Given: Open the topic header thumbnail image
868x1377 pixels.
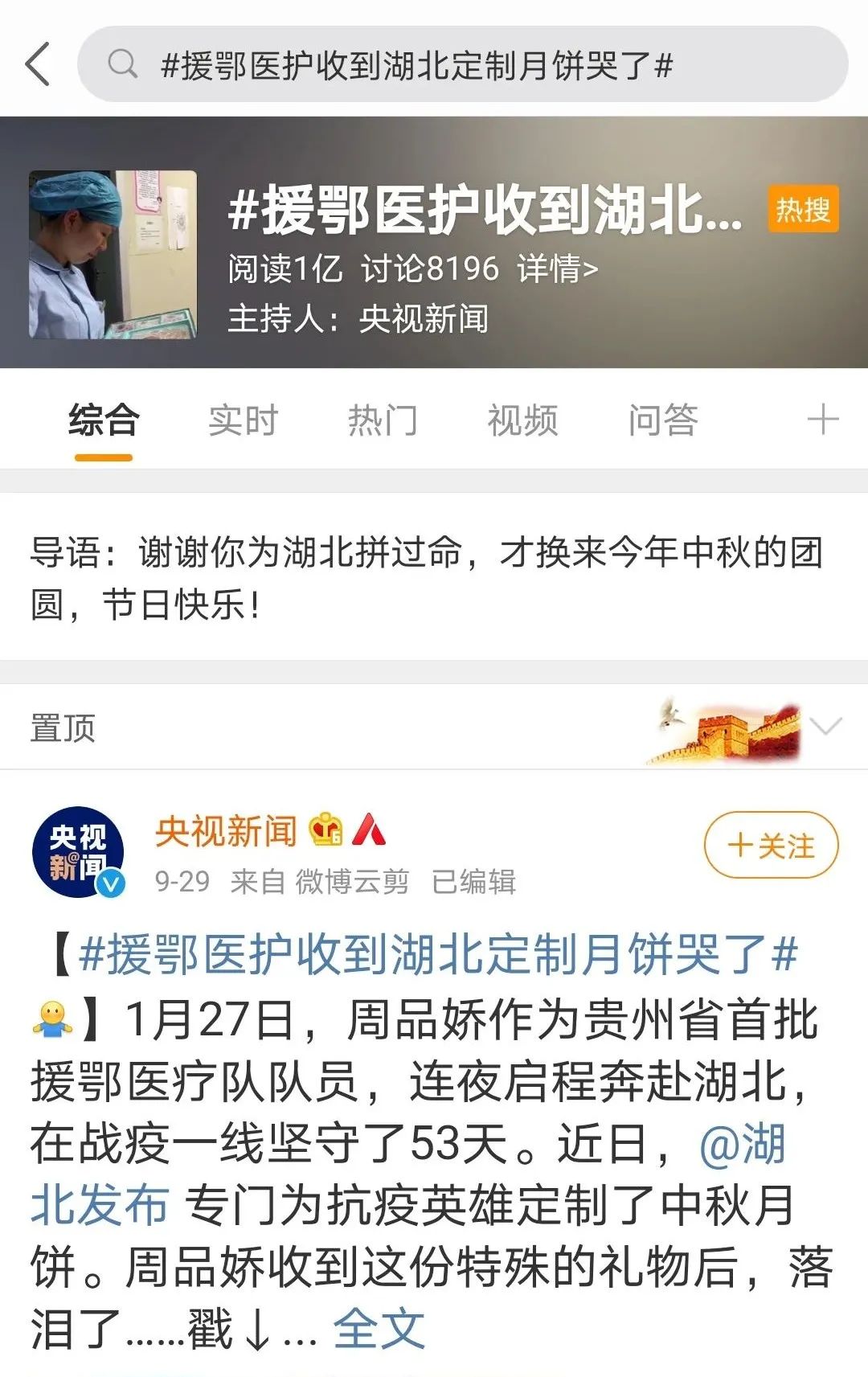Looking at the screenshot, I should [x=113, y=254].
